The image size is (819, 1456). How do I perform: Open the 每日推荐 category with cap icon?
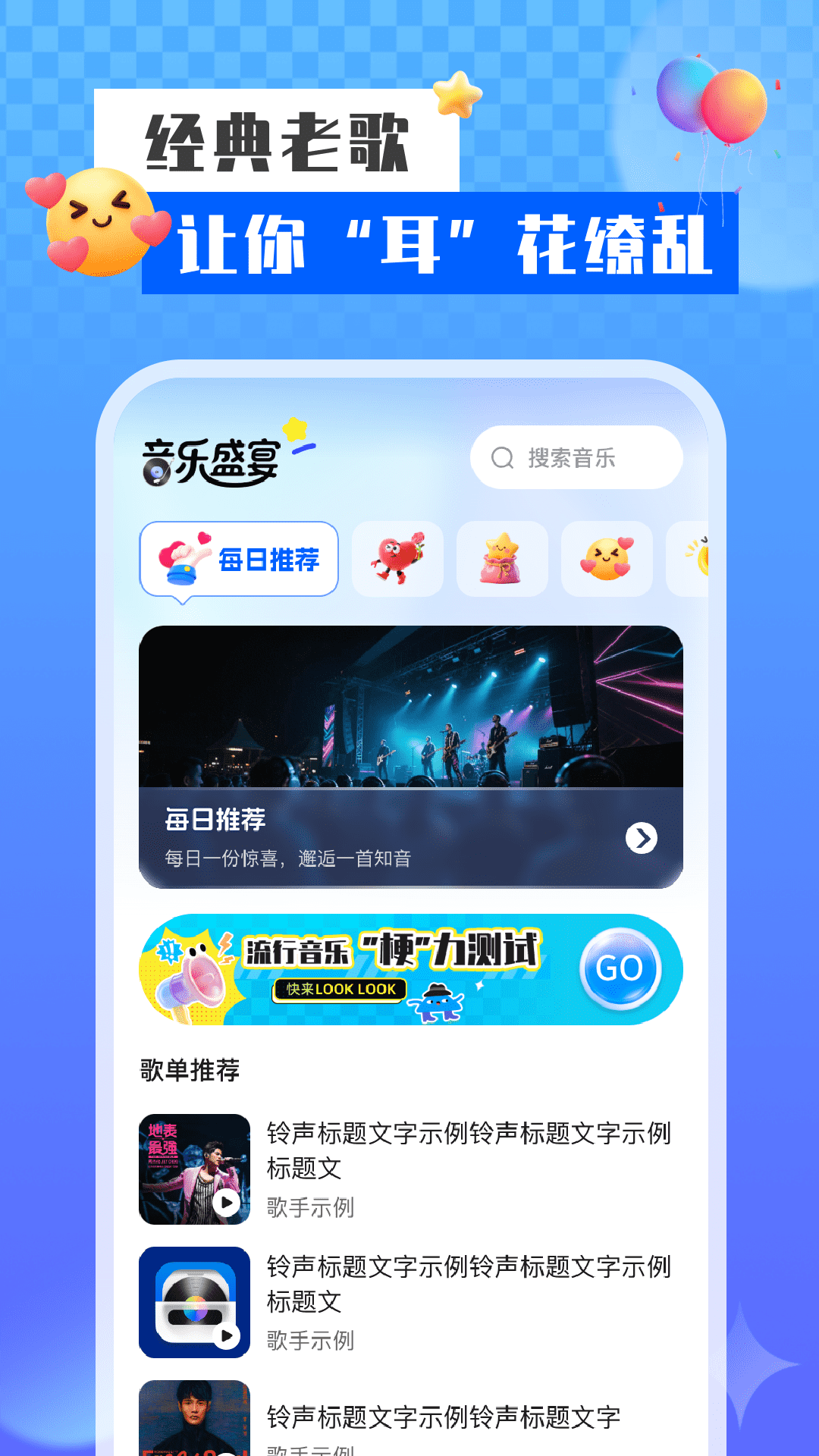click(238, 559)
